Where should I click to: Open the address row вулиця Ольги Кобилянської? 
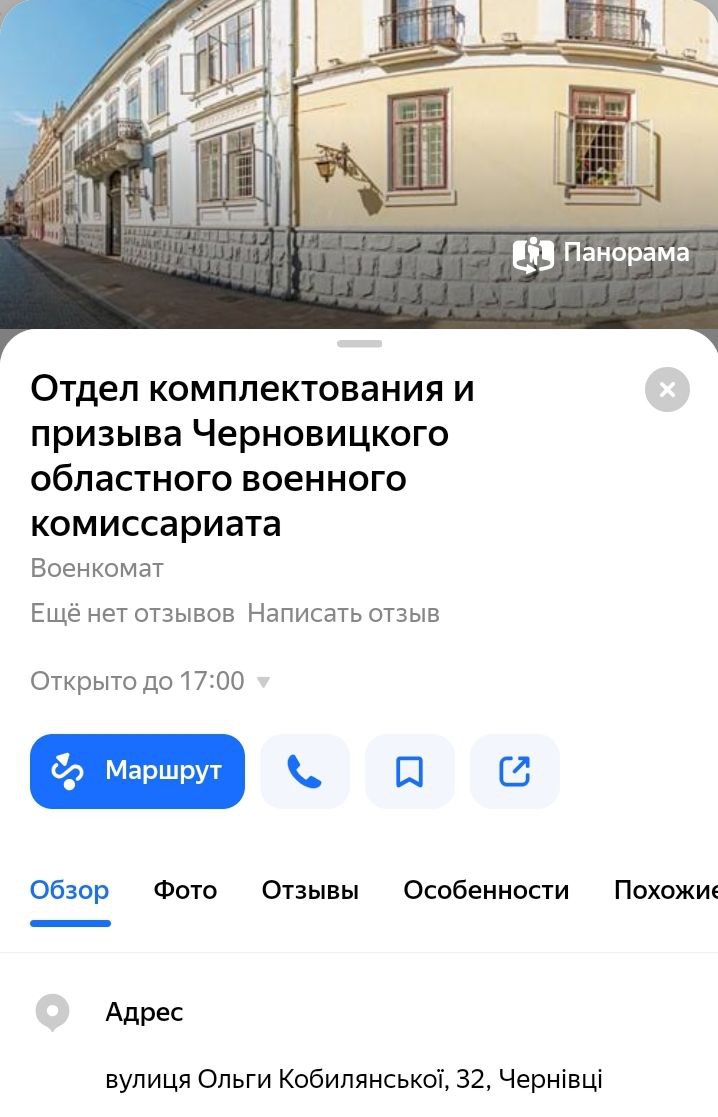[x=354, y=1080]
